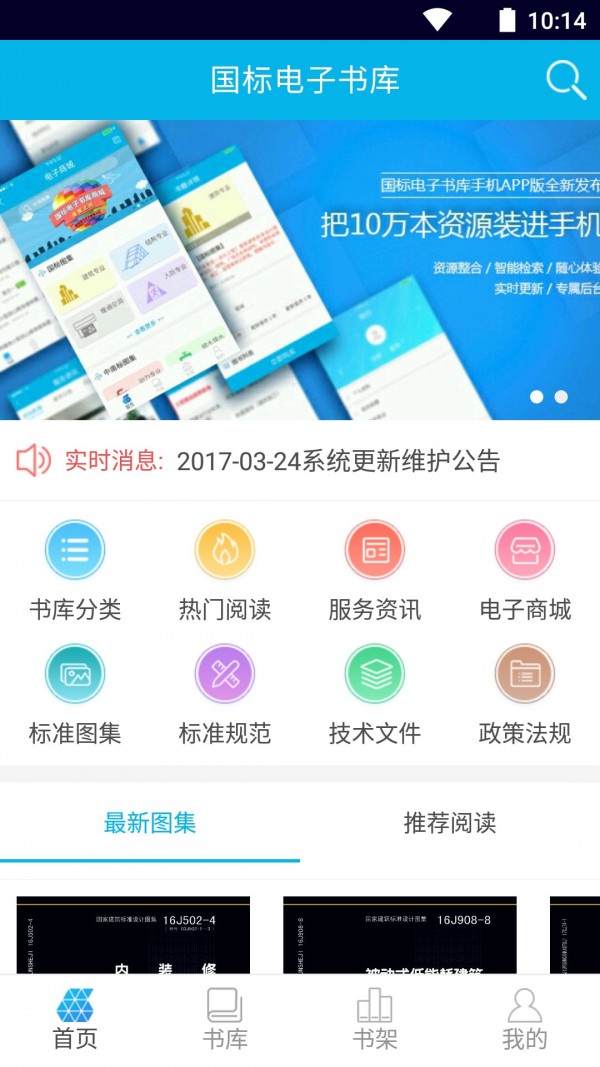Open the promotional app banner
The height and width of the screenshot is (1067, 600).
point(300,270)
